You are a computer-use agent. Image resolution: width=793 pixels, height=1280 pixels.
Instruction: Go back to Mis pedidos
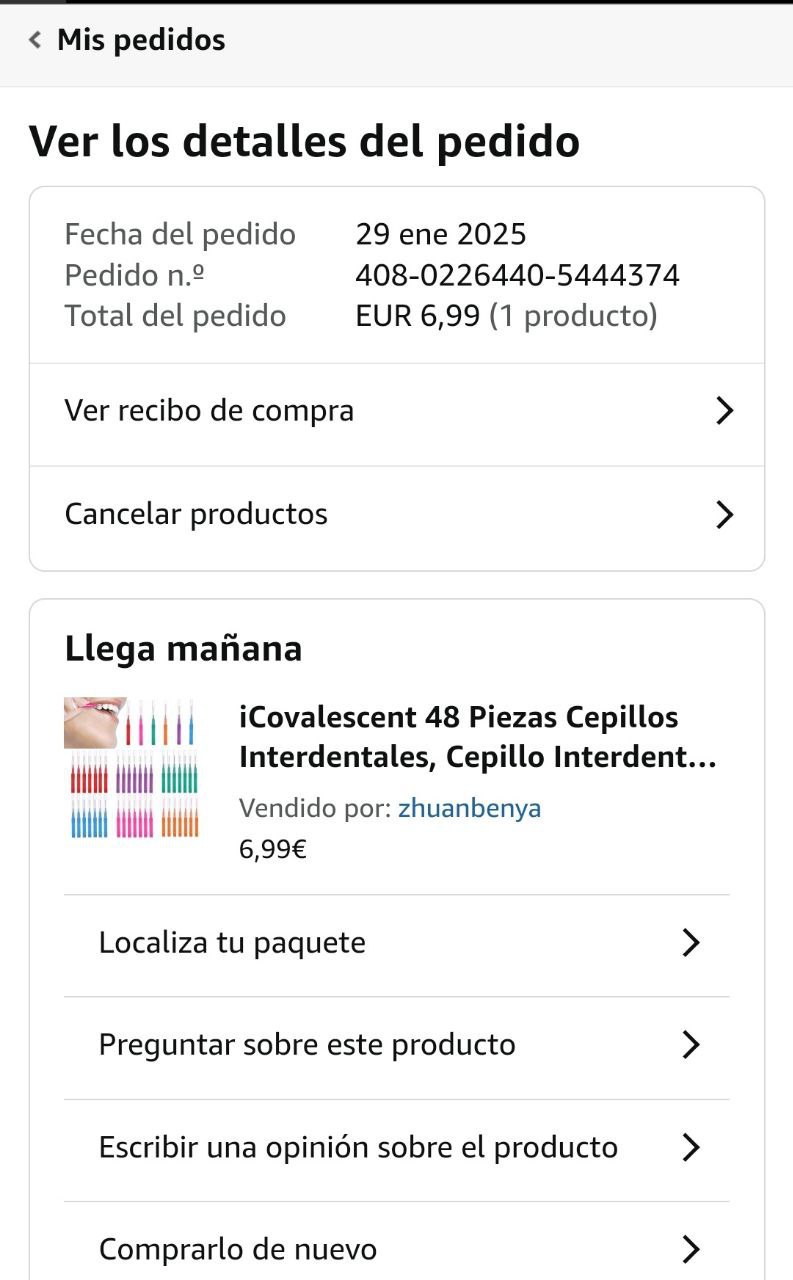(x=127, y=41)
